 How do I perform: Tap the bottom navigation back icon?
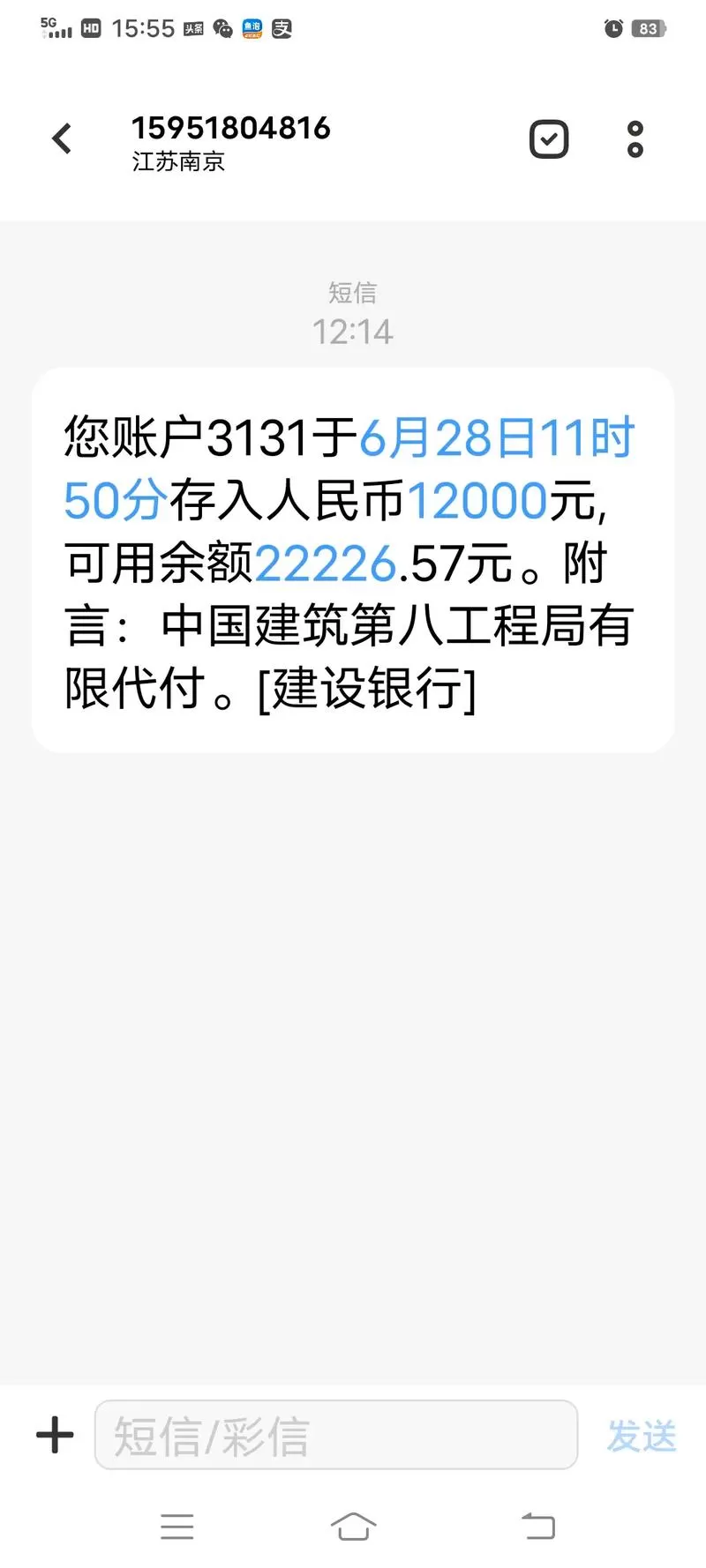[539, 1527]
